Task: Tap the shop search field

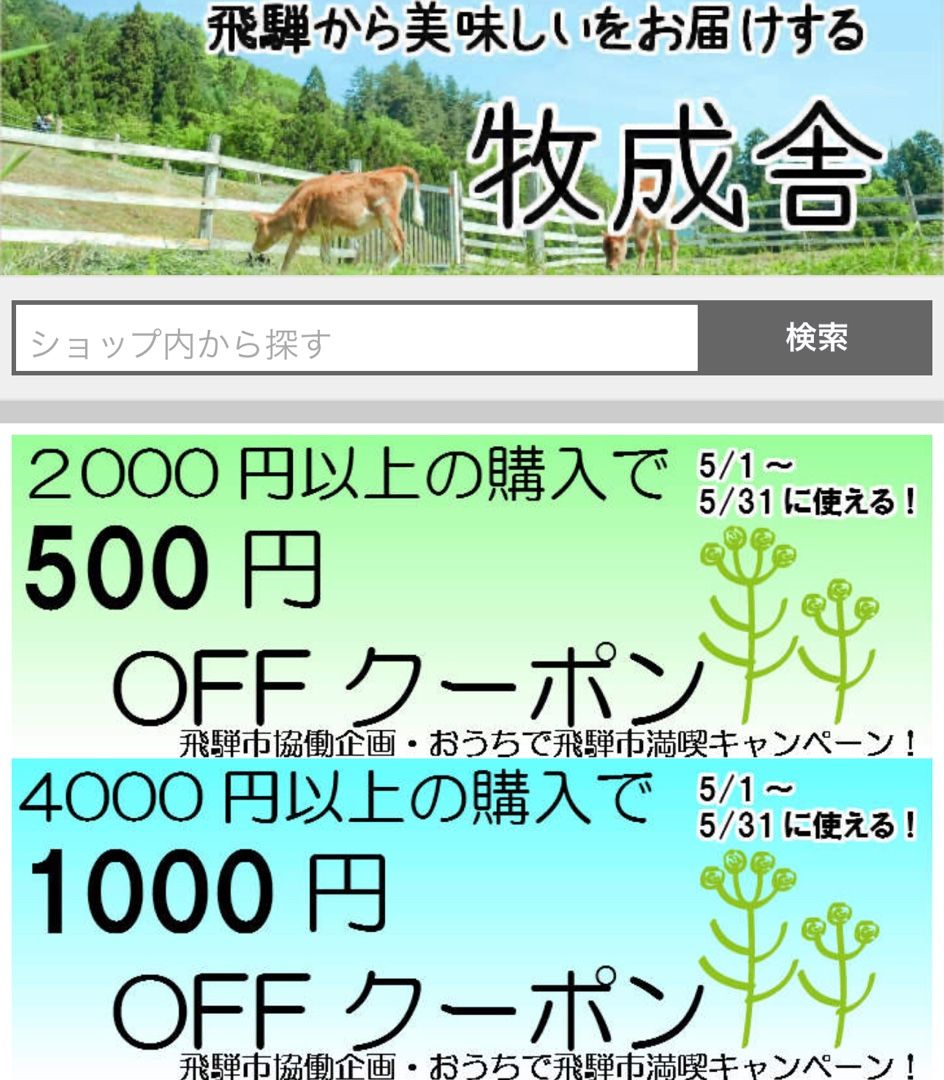Action: 356,339
